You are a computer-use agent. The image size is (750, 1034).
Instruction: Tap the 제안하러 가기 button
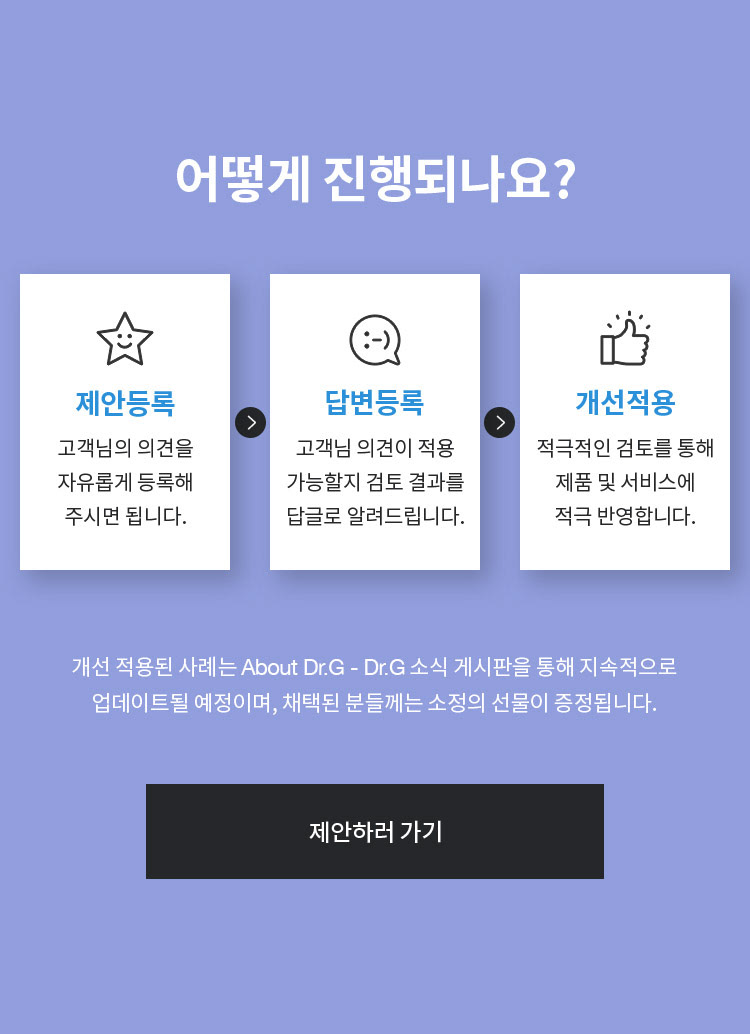[375, 831]
